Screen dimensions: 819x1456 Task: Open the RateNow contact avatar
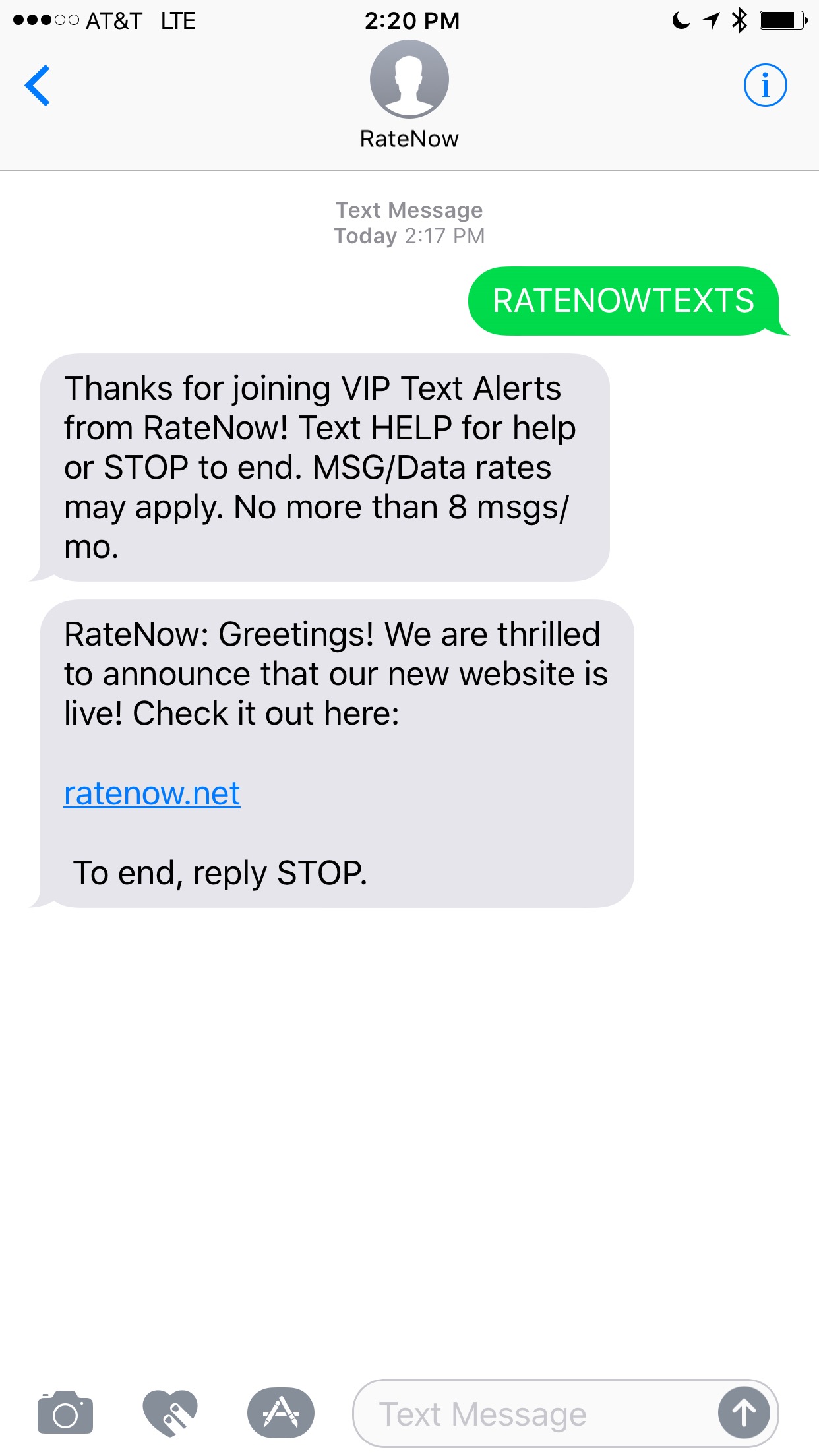click(x=409, y=79)
